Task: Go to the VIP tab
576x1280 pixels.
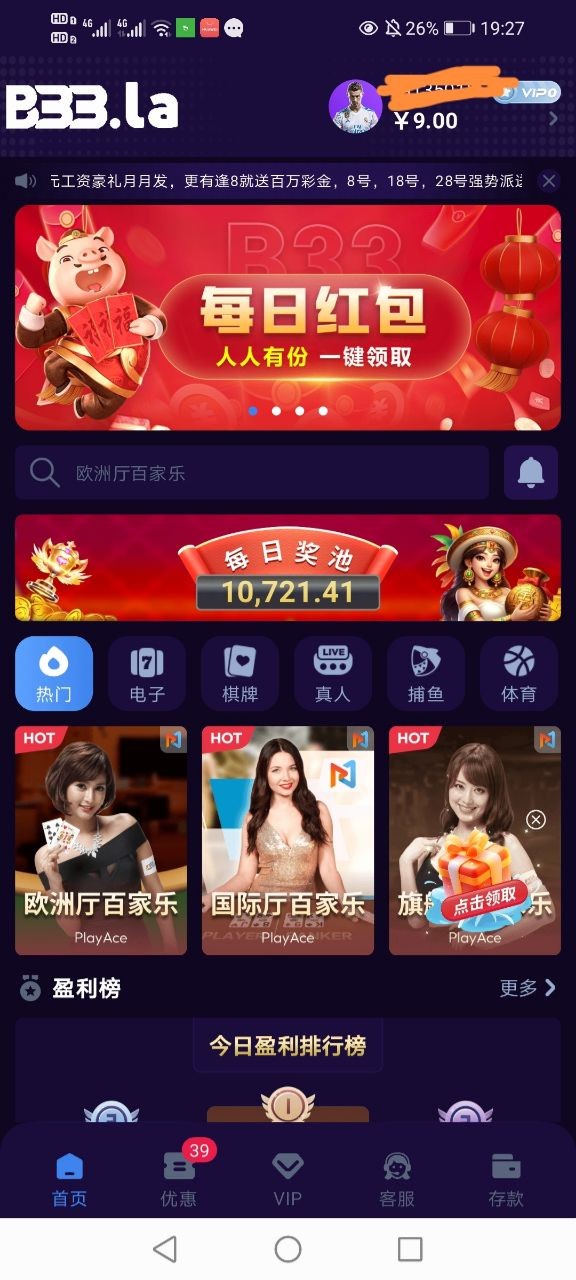Action: click(288, 1179)
